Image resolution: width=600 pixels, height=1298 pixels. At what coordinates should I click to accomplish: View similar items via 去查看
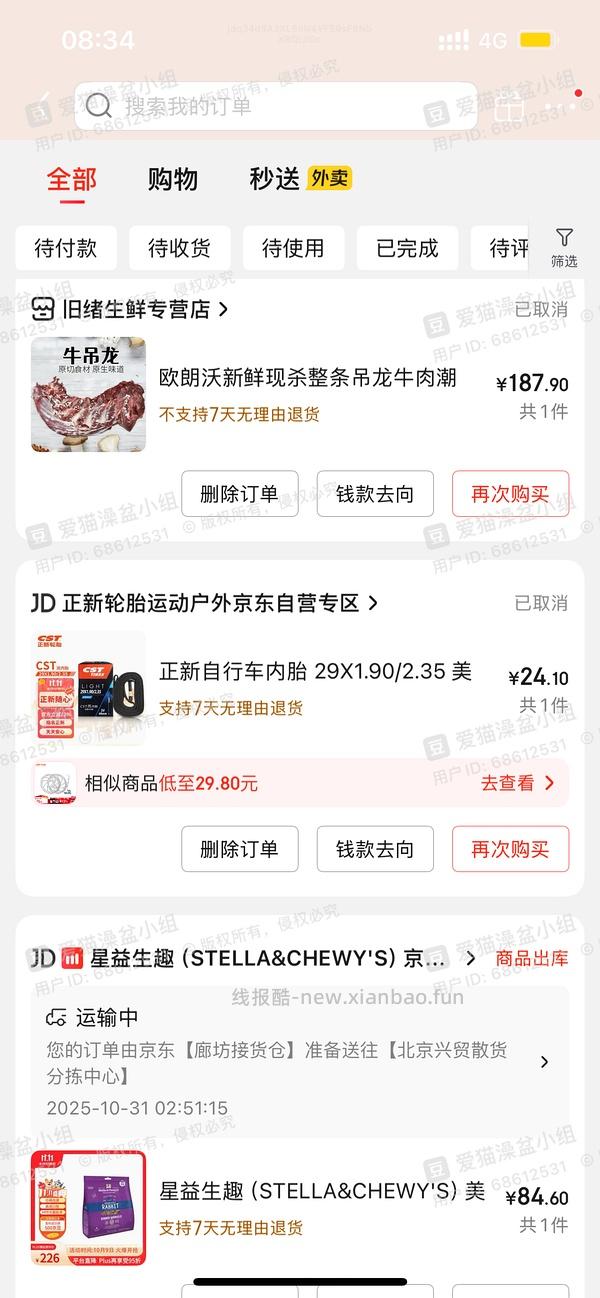point(517,783)
